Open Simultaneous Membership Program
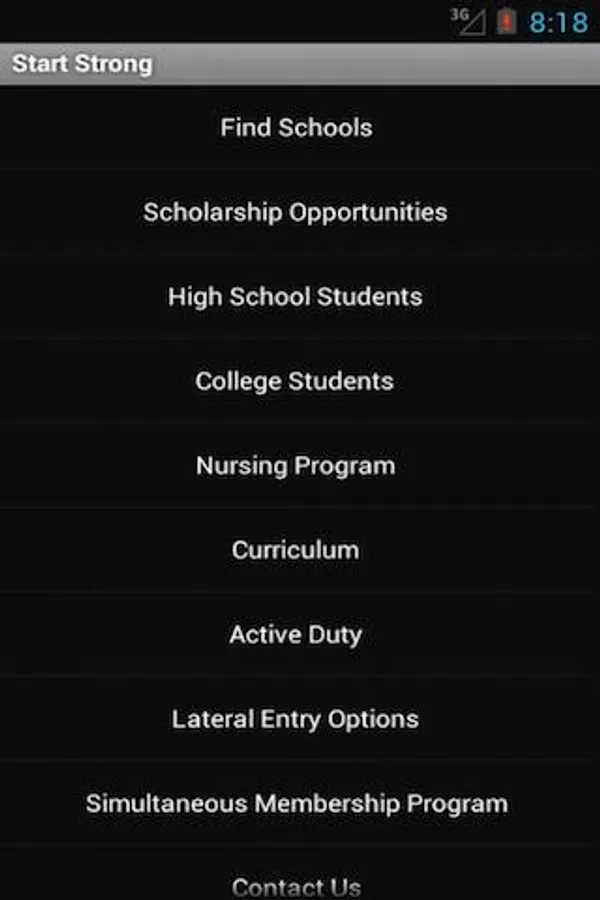 coord(295,804)
